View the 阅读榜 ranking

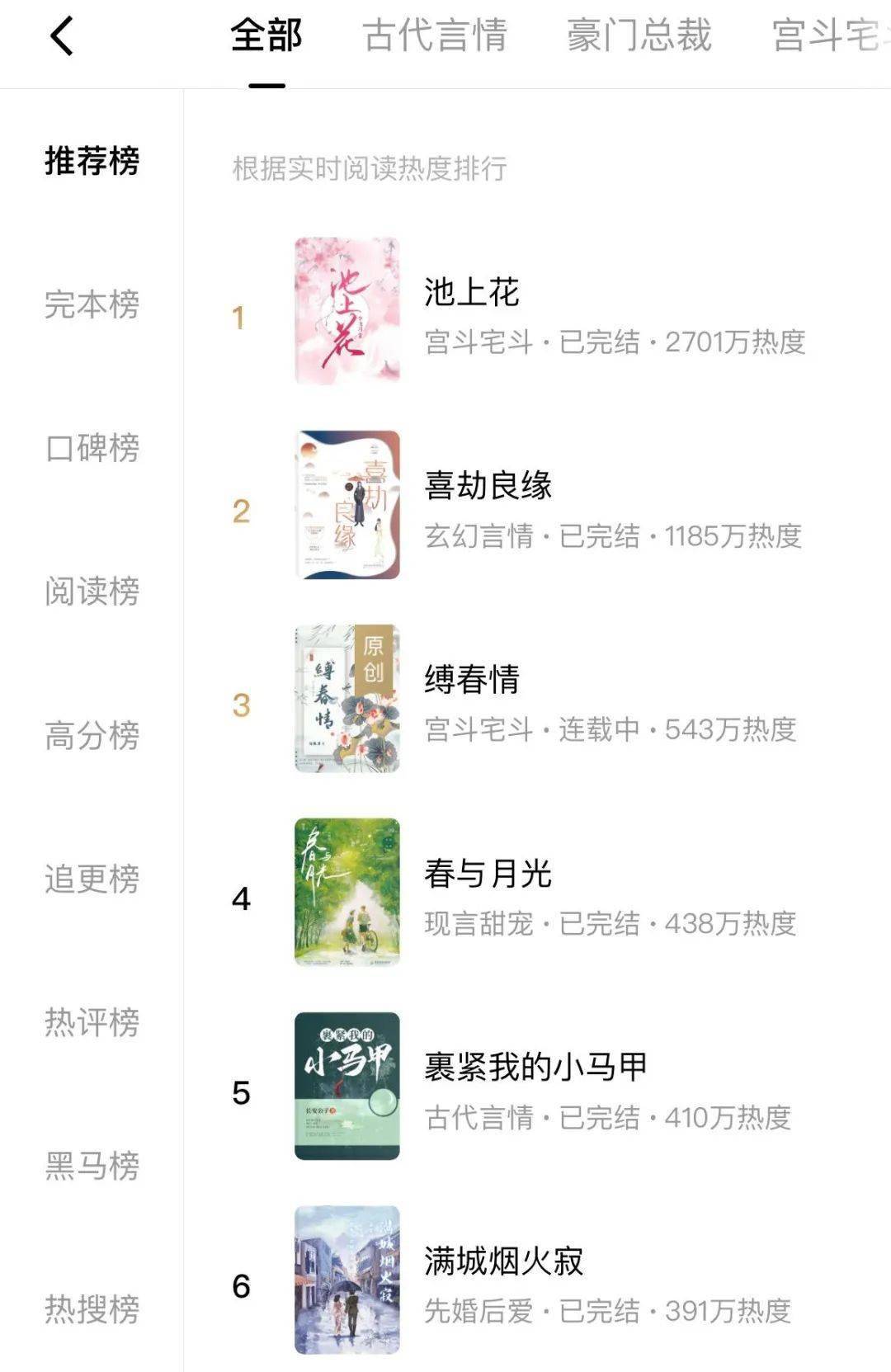coord(89,591)
